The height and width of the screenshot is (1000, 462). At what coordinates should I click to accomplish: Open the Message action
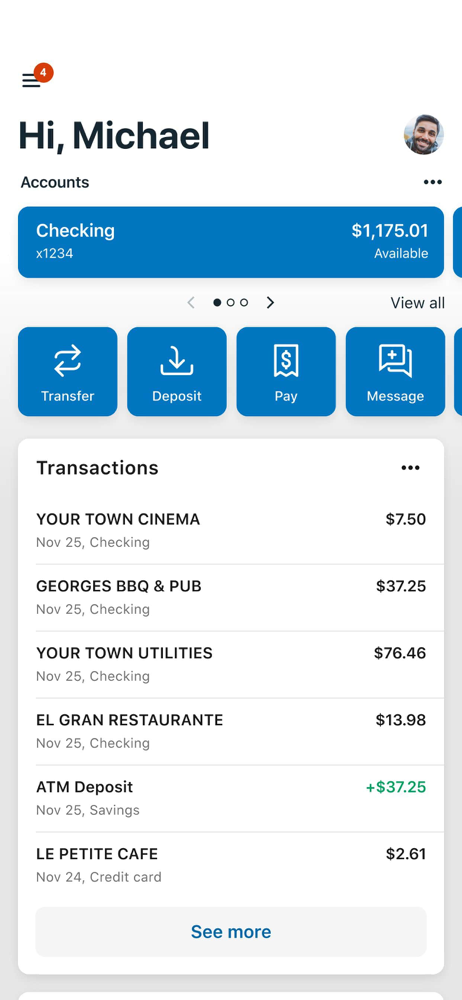tap(396, 372)
